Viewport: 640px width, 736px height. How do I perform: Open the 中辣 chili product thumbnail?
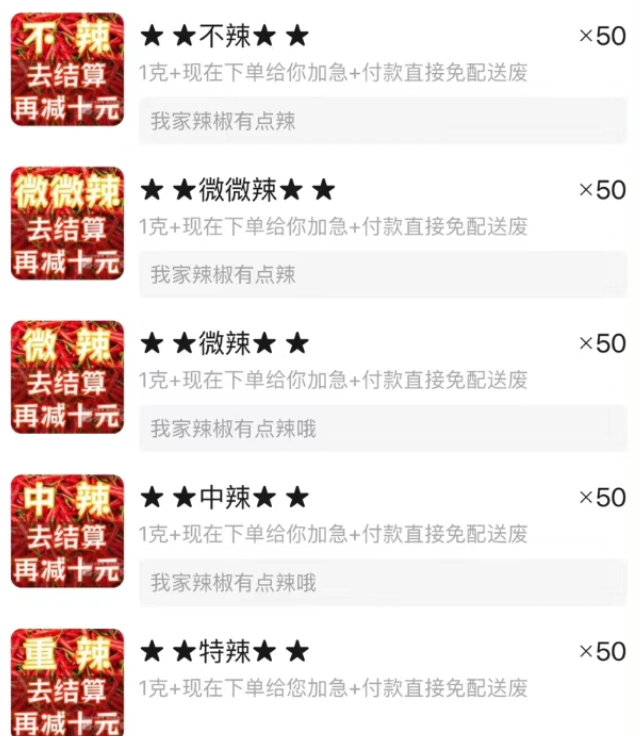pyautogui.click(x=67, y=532)
